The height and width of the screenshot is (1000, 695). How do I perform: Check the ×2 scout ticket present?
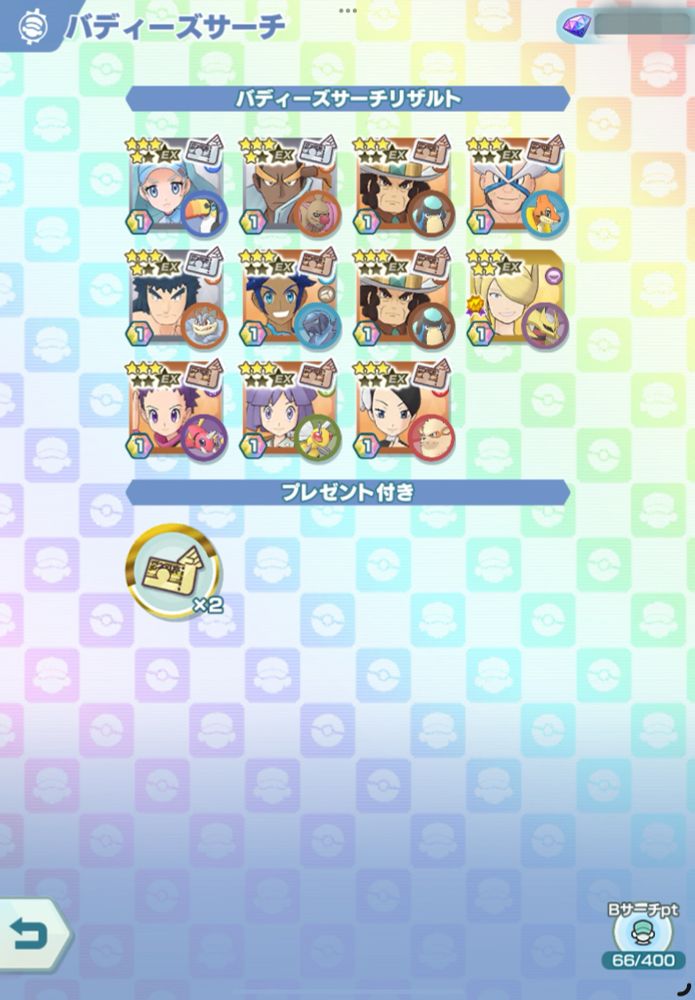click(172, 573)
